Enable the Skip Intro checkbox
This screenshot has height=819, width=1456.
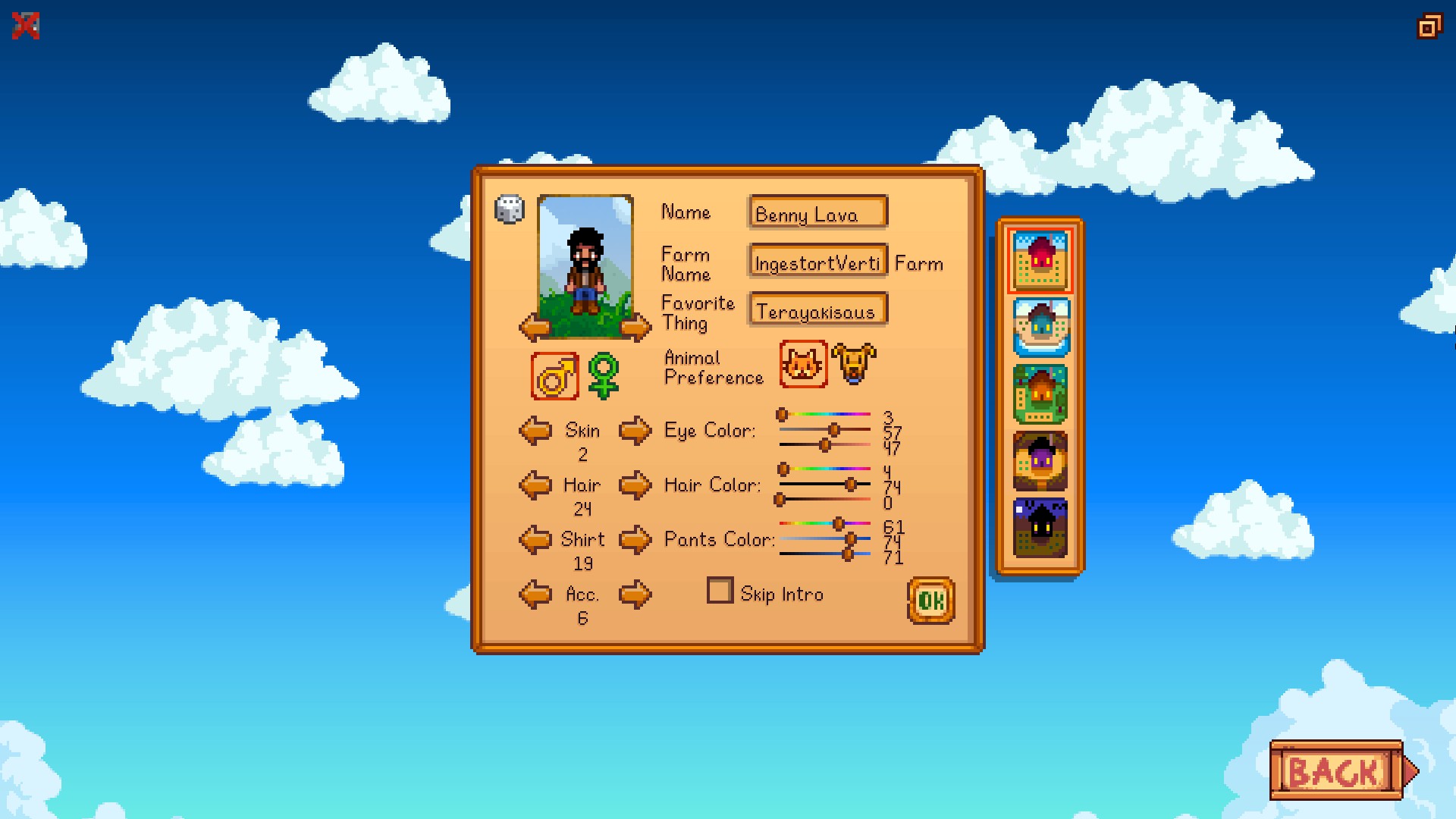(720, 591)
